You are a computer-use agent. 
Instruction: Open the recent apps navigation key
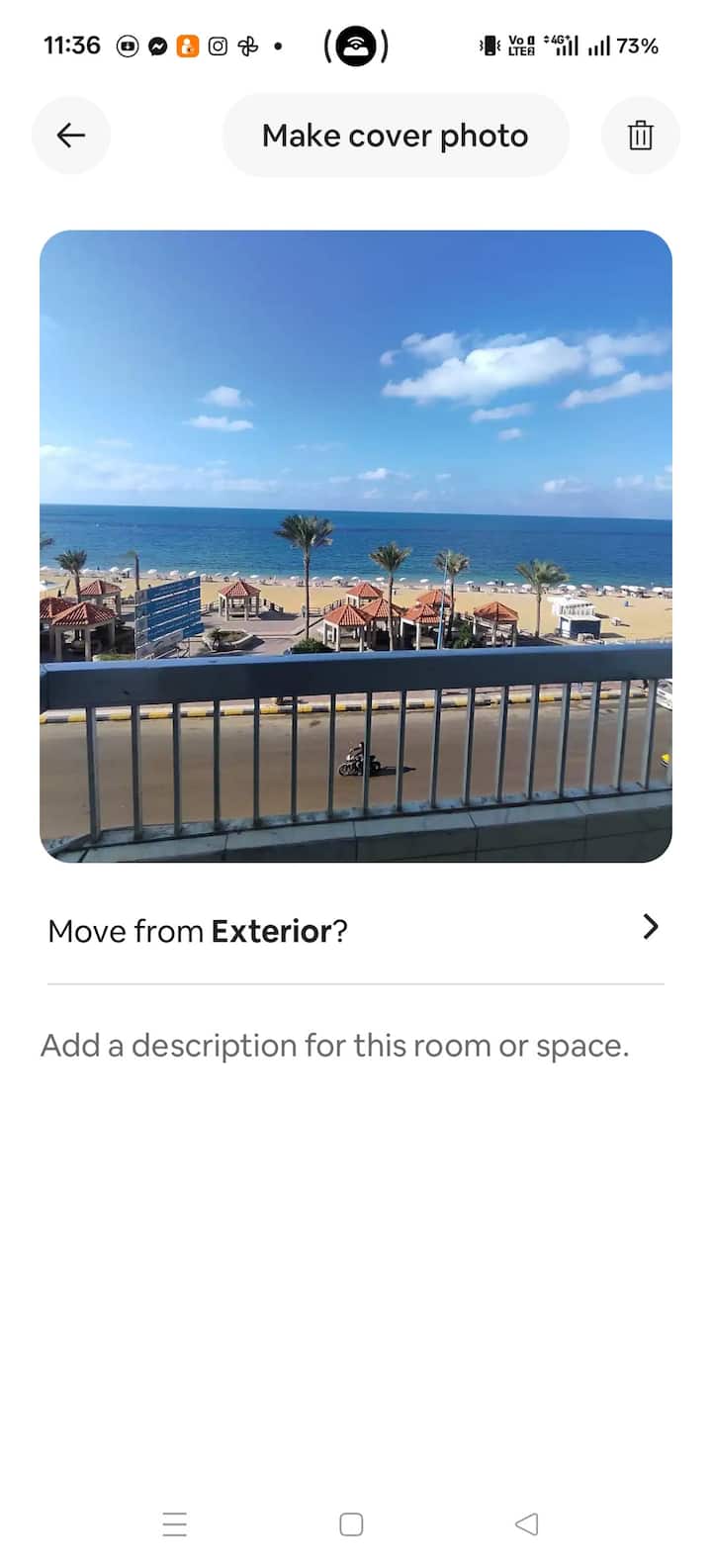tap(175, 1524)
